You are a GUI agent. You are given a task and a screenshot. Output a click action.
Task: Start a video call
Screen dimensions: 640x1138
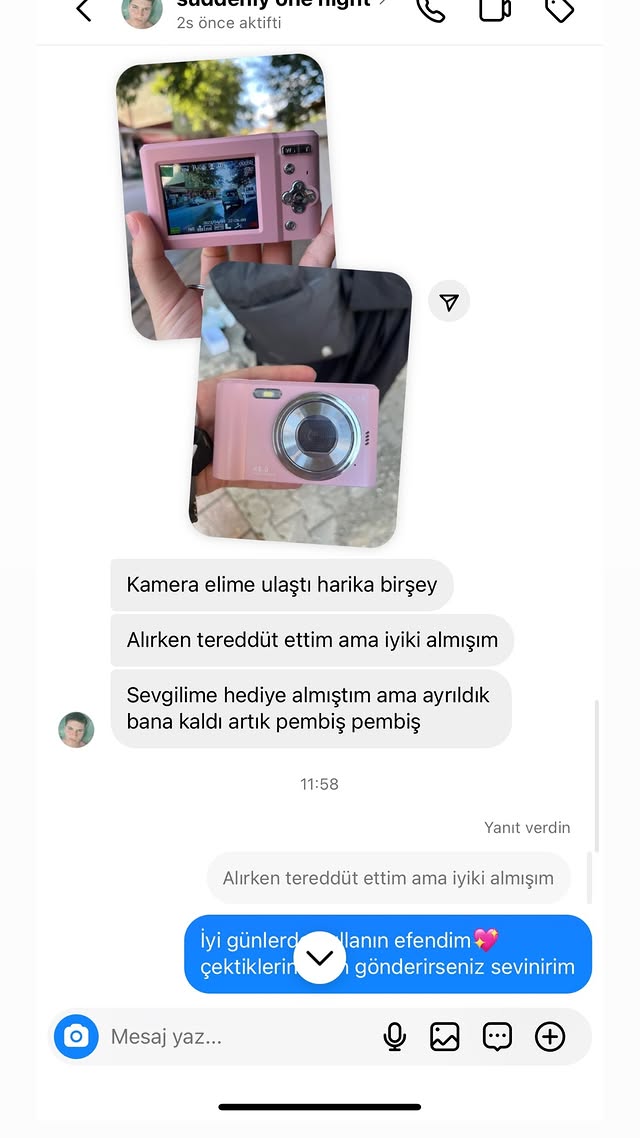click(495, 10)
